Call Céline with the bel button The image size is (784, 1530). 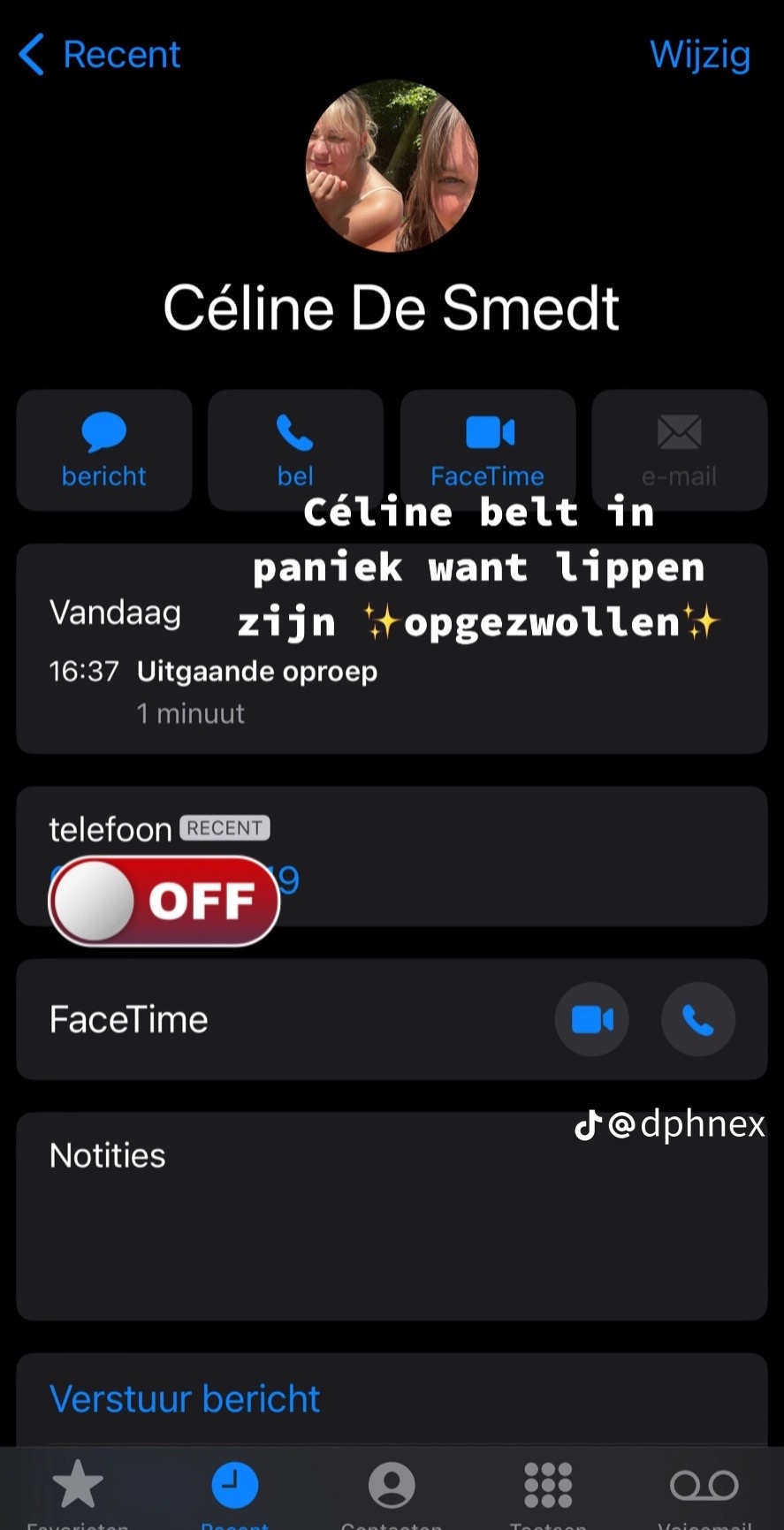coord(295,451)
